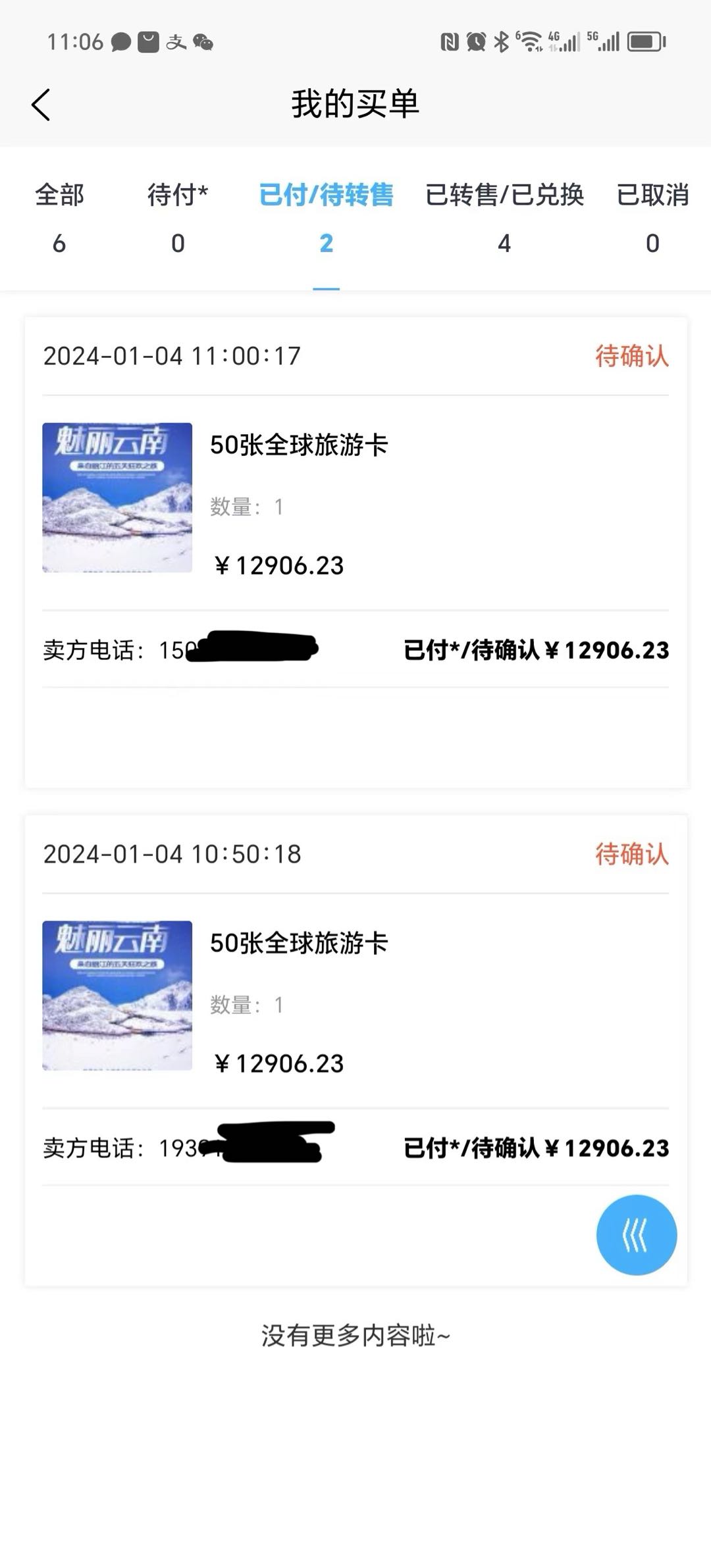This screenshot has width=711, height=1568.
Task: Open the 已转售/已兑换 tab
Action: pos(504,217)
